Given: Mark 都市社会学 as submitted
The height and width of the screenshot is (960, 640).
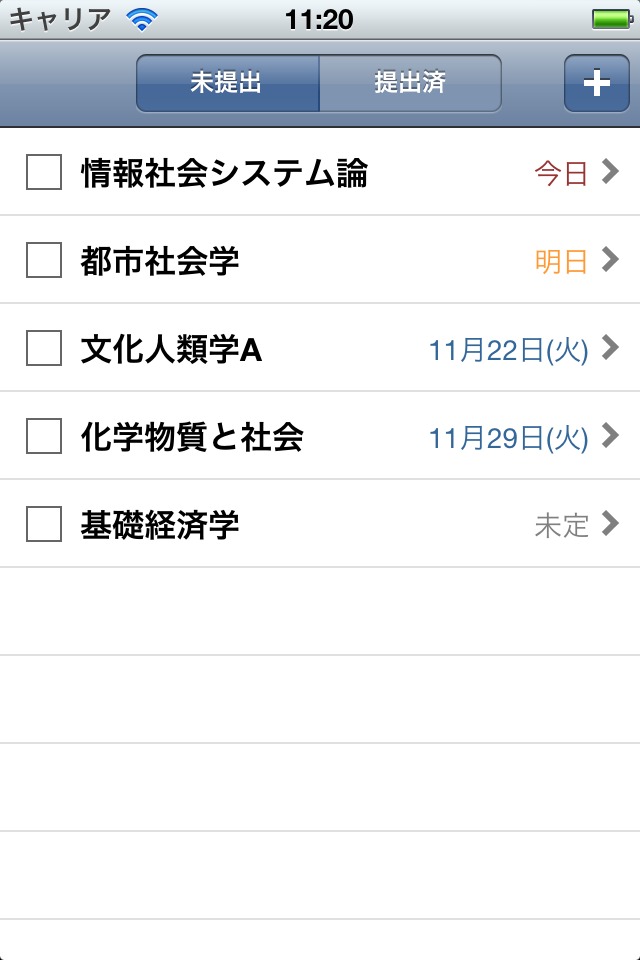Looking at the screenshot, I should [44, 261].
